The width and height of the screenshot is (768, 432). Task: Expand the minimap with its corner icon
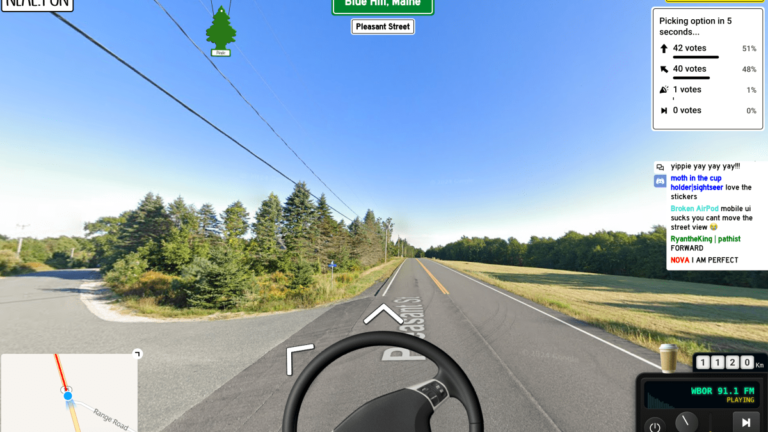point(137,354)
